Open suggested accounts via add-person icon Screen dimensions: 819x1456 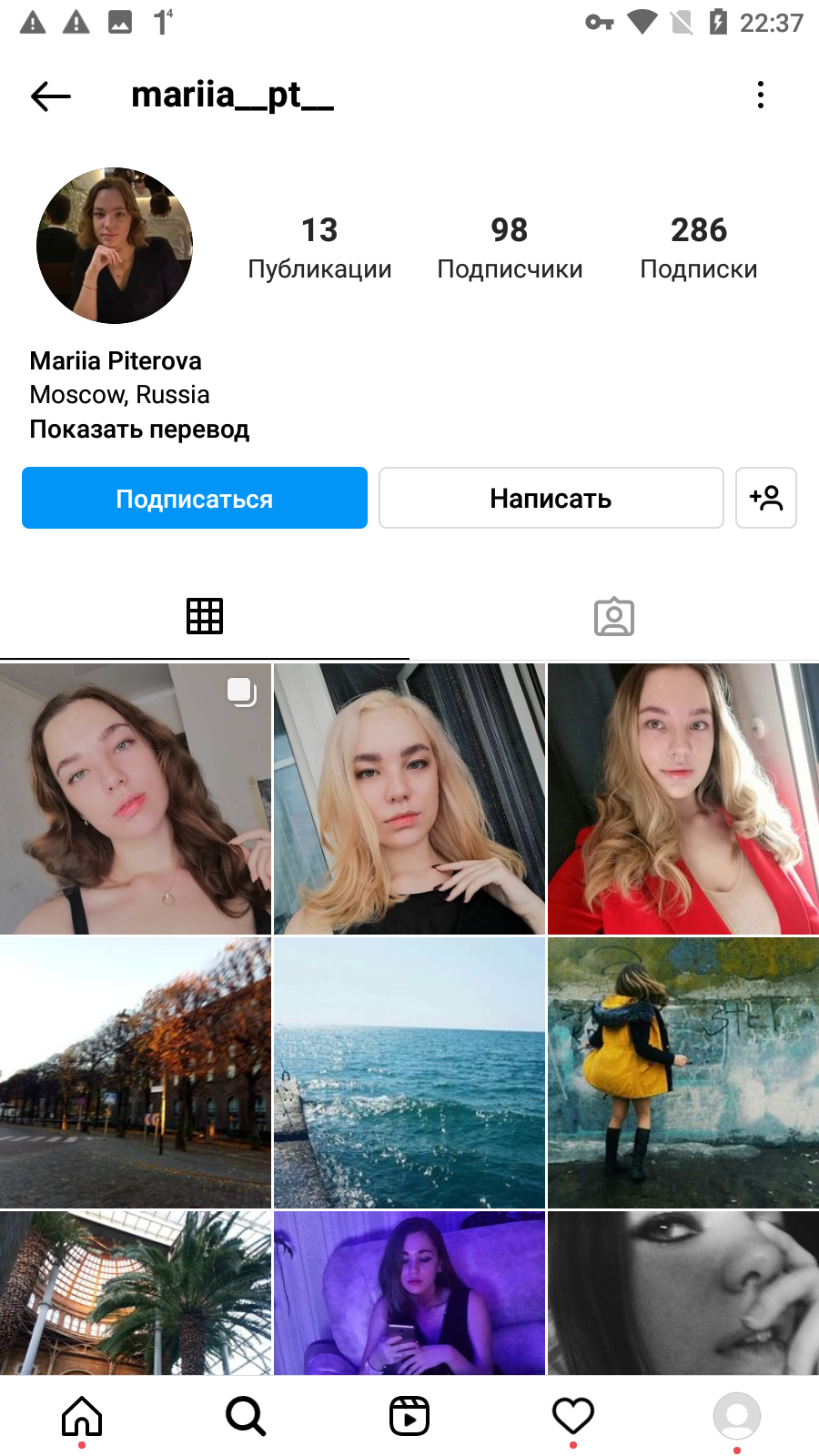coord(766,498)
